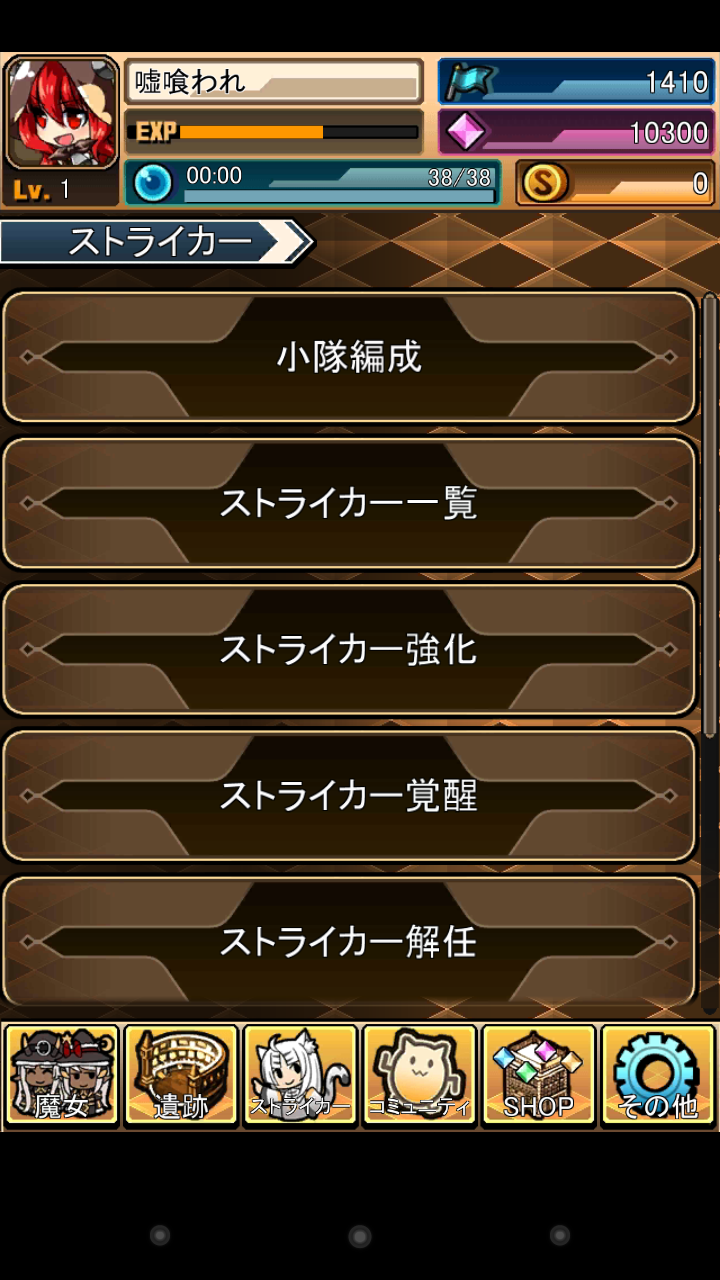
Task: Select ストライカー強化 enhancement
Action: pos(349,649)
